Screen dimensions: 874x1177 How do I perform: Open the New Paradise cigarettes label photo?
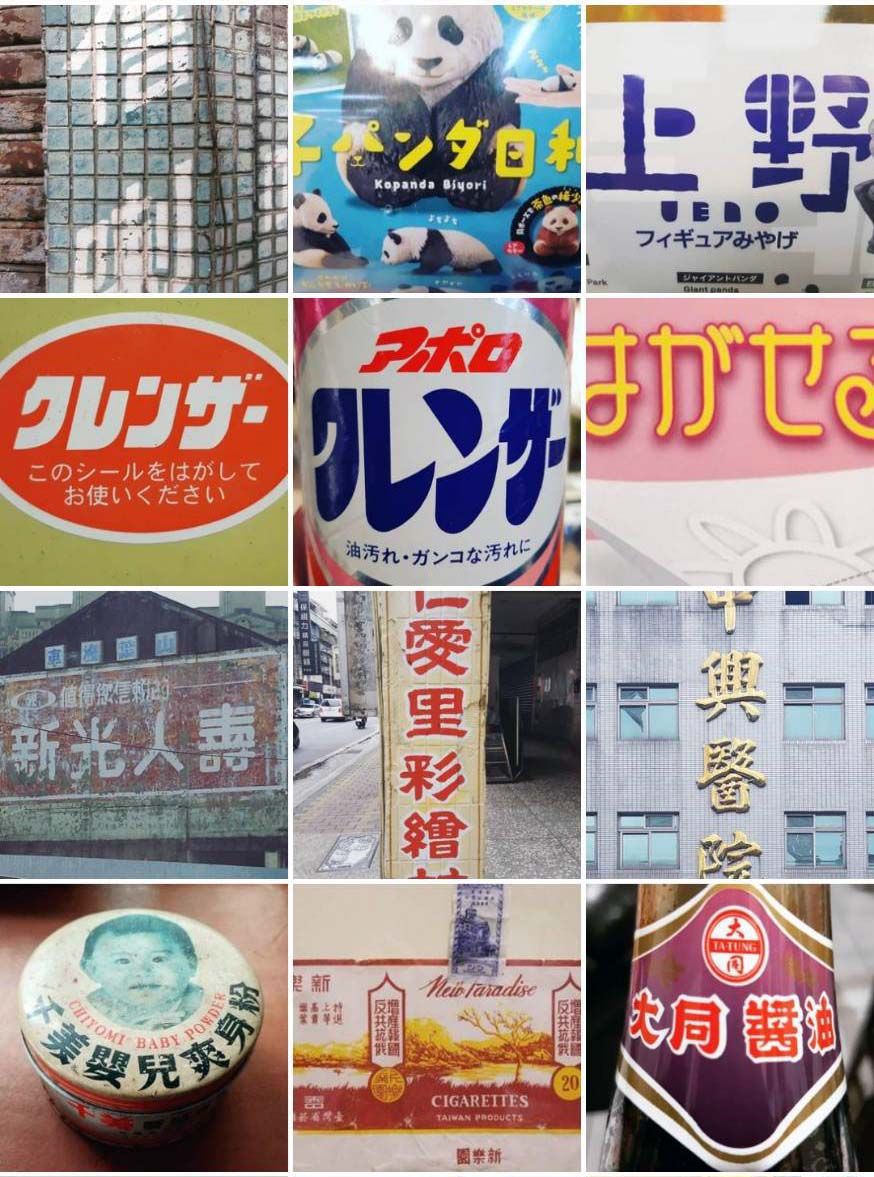pyautogui.click(x=436, y=1027)
